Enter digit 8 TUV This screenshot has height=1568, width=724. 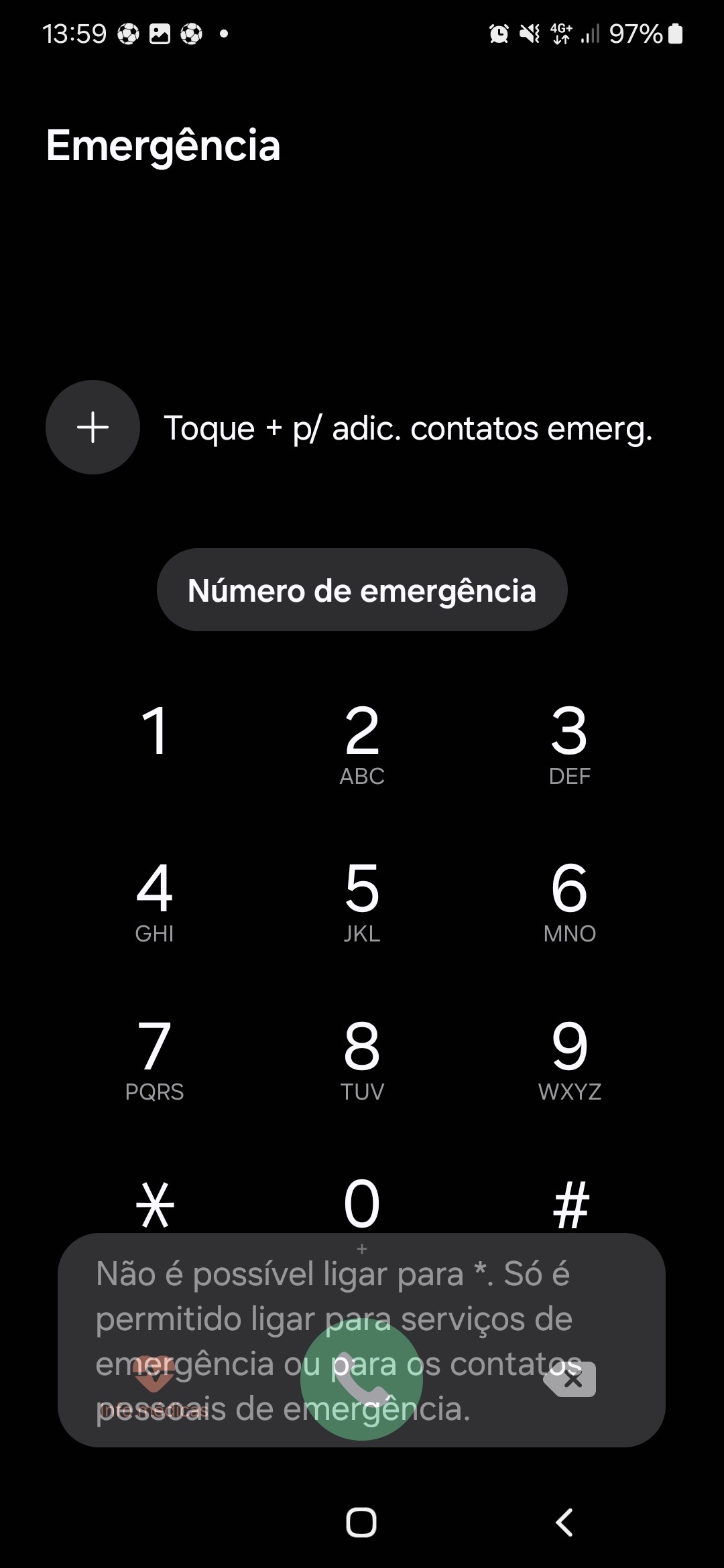point(362,1057)
